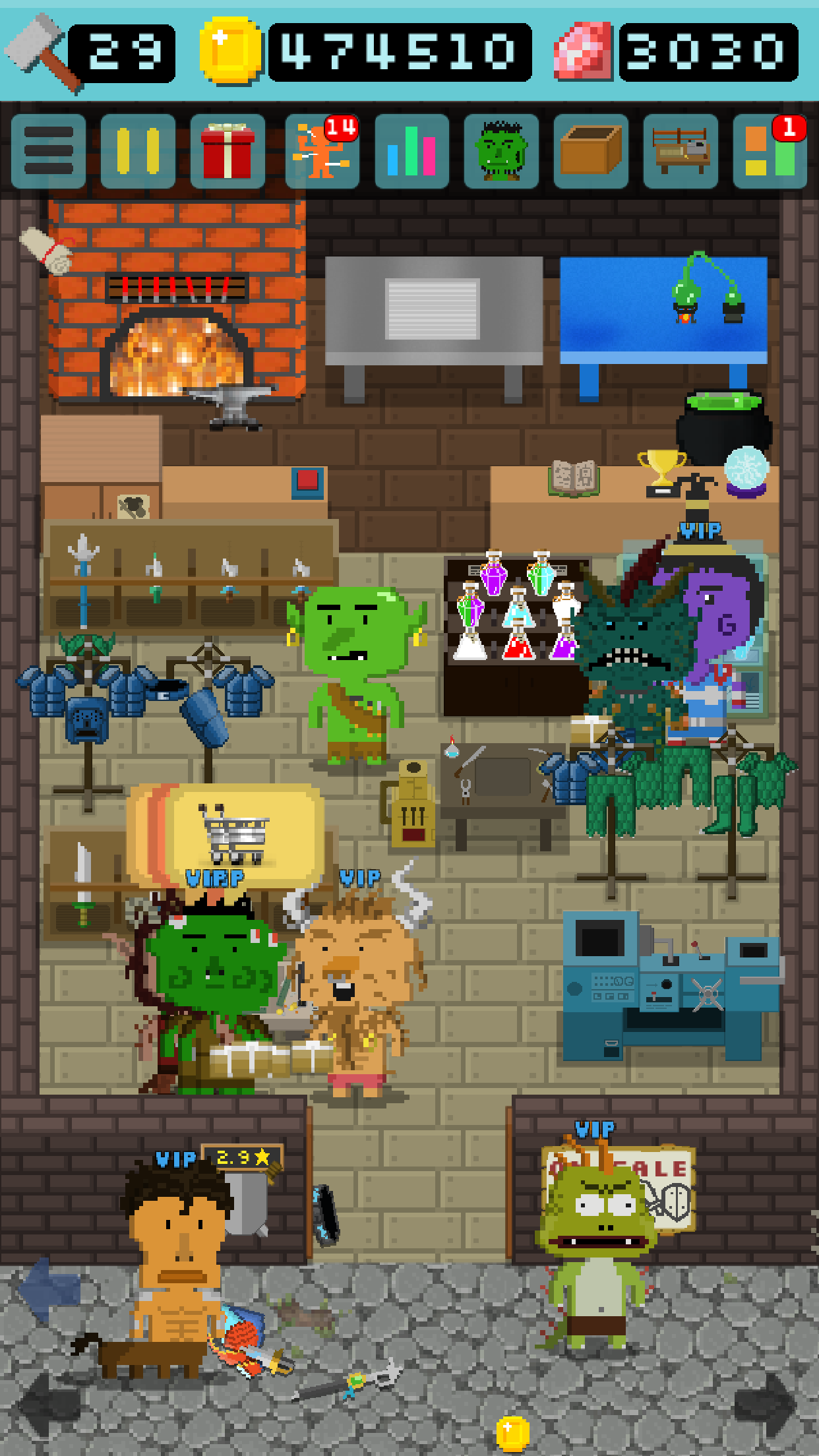
Task: Open the hamburger main menu
Action: tap(48, 151)
